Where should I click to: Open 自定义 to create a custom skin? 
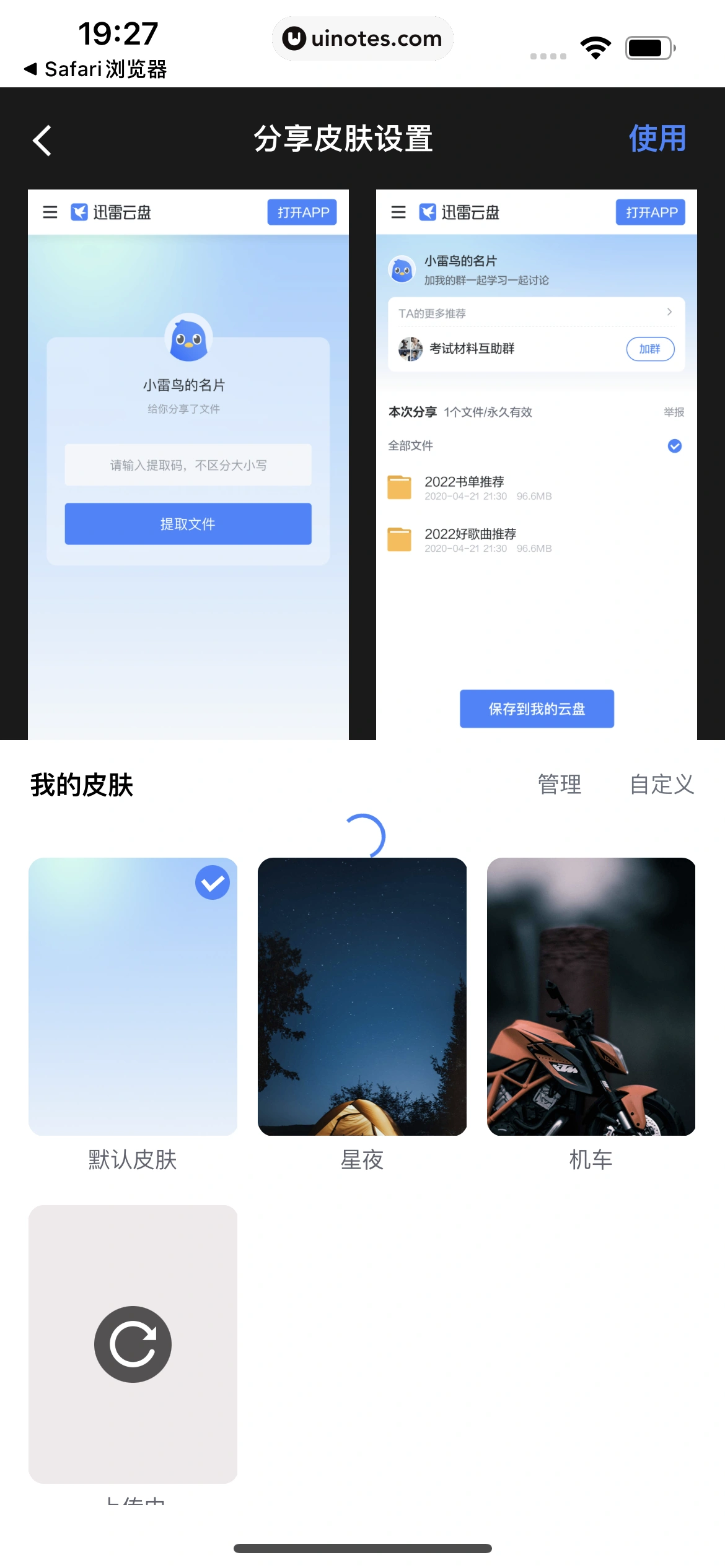(x=661, y=784)
